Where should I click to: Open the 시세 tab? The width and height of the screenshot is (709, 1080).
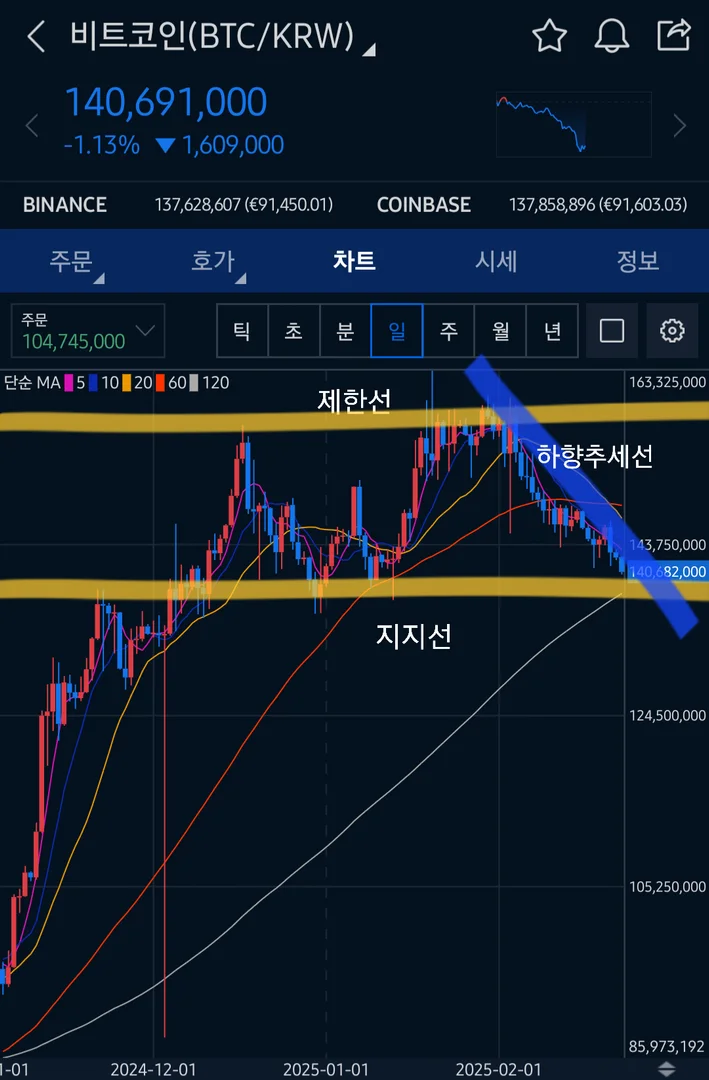pyautogui.click(x=496, y=261)
